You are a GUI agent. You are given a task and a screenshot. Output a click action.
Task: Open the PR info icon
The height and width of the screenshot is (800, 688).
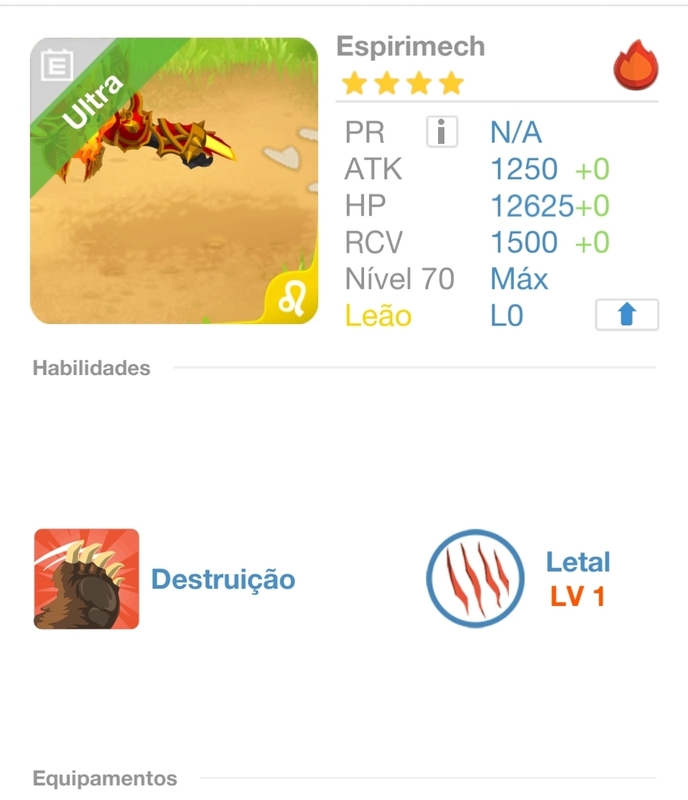tap(441, 132)
